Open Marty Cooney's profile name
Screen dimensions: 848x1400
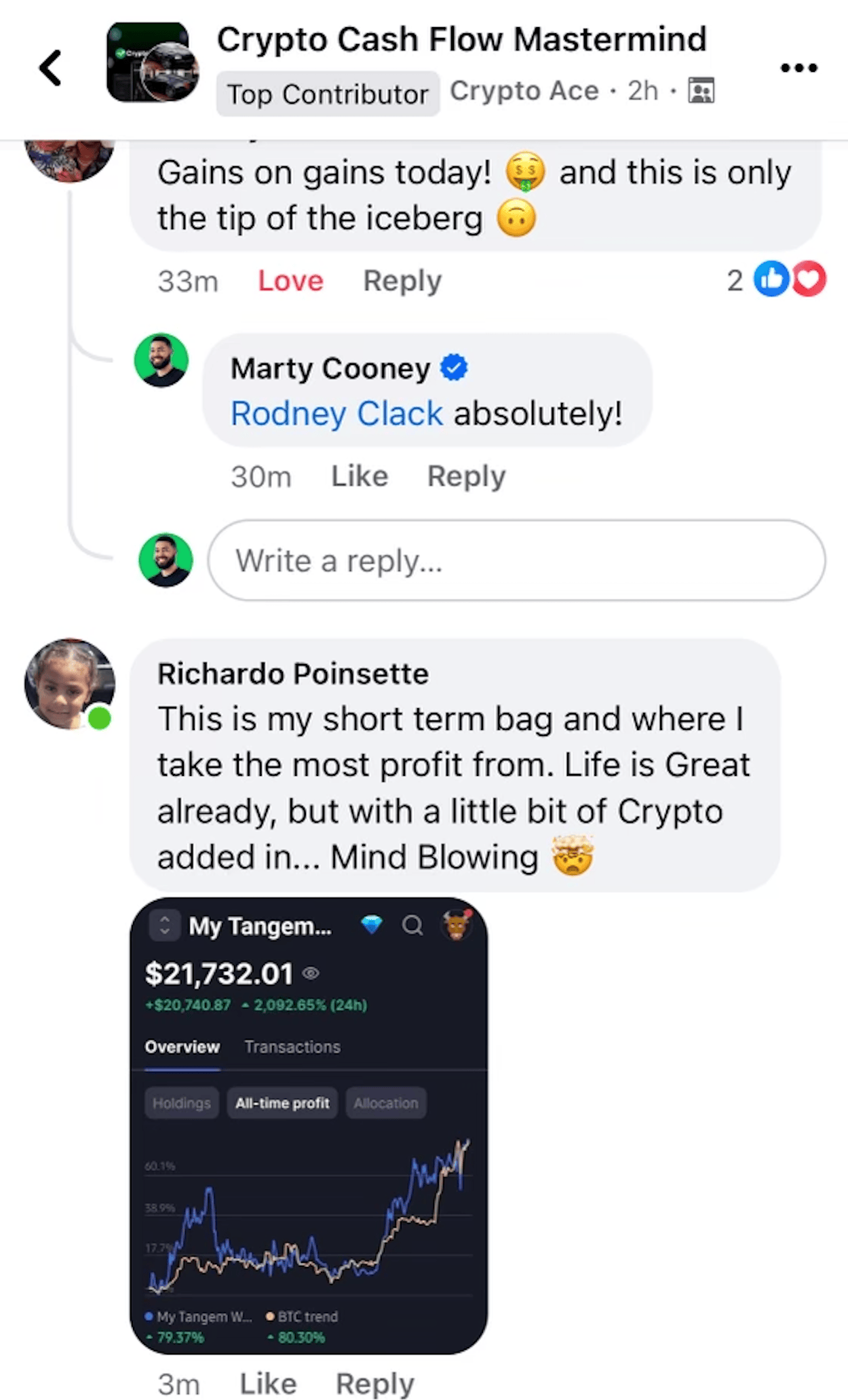[x=330, y=368]
